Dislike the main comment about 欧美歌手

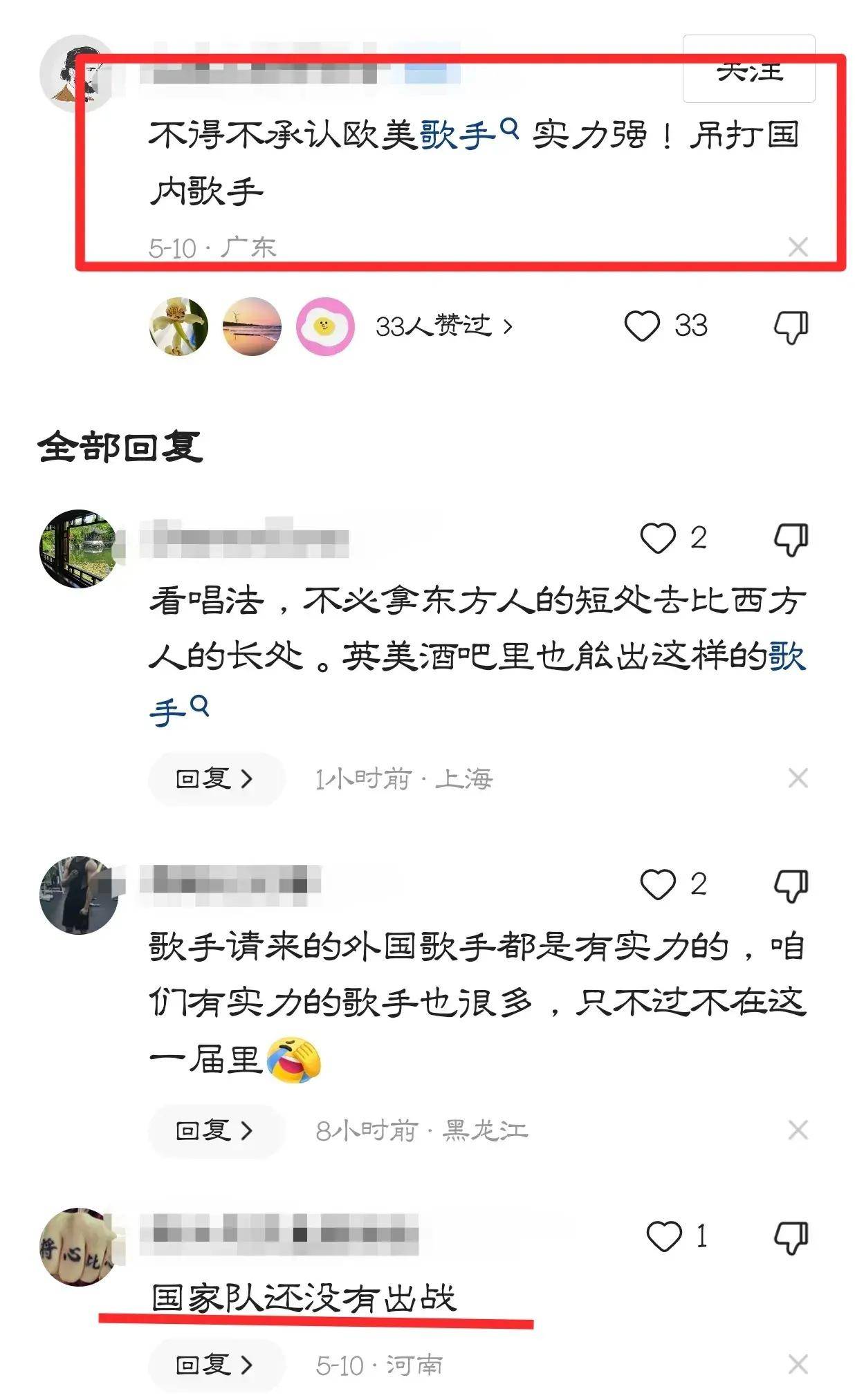point(791,326)
